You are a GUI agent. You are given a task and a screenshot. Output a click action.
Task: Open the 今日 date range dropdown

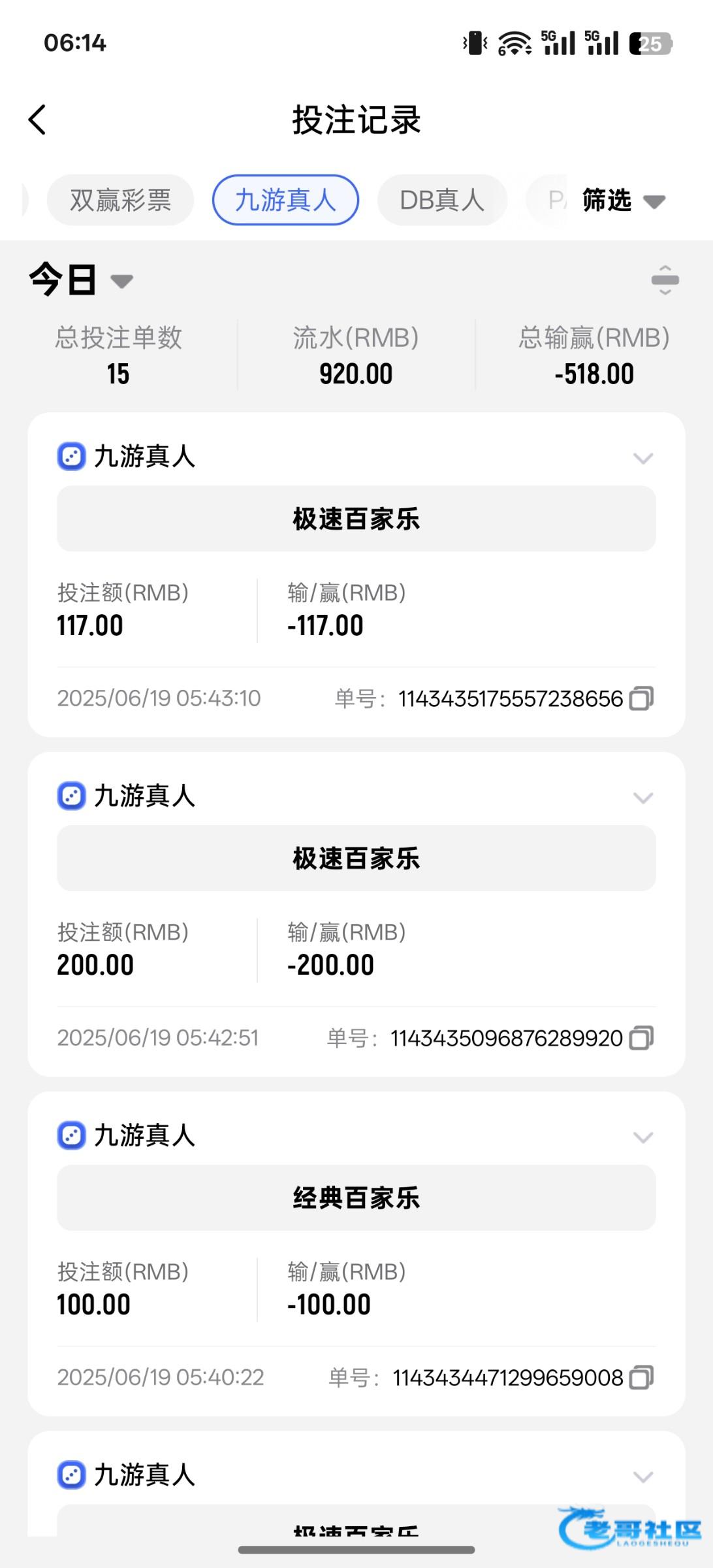coord(82,280)
